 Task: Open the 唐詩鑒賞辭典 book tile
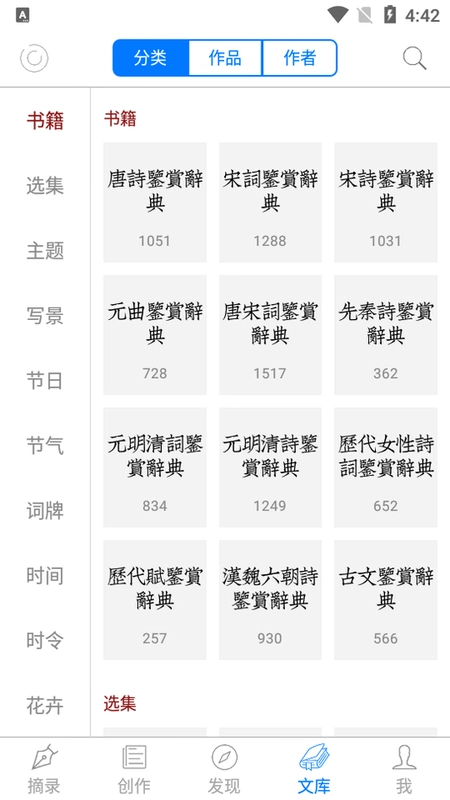[155, 203]
